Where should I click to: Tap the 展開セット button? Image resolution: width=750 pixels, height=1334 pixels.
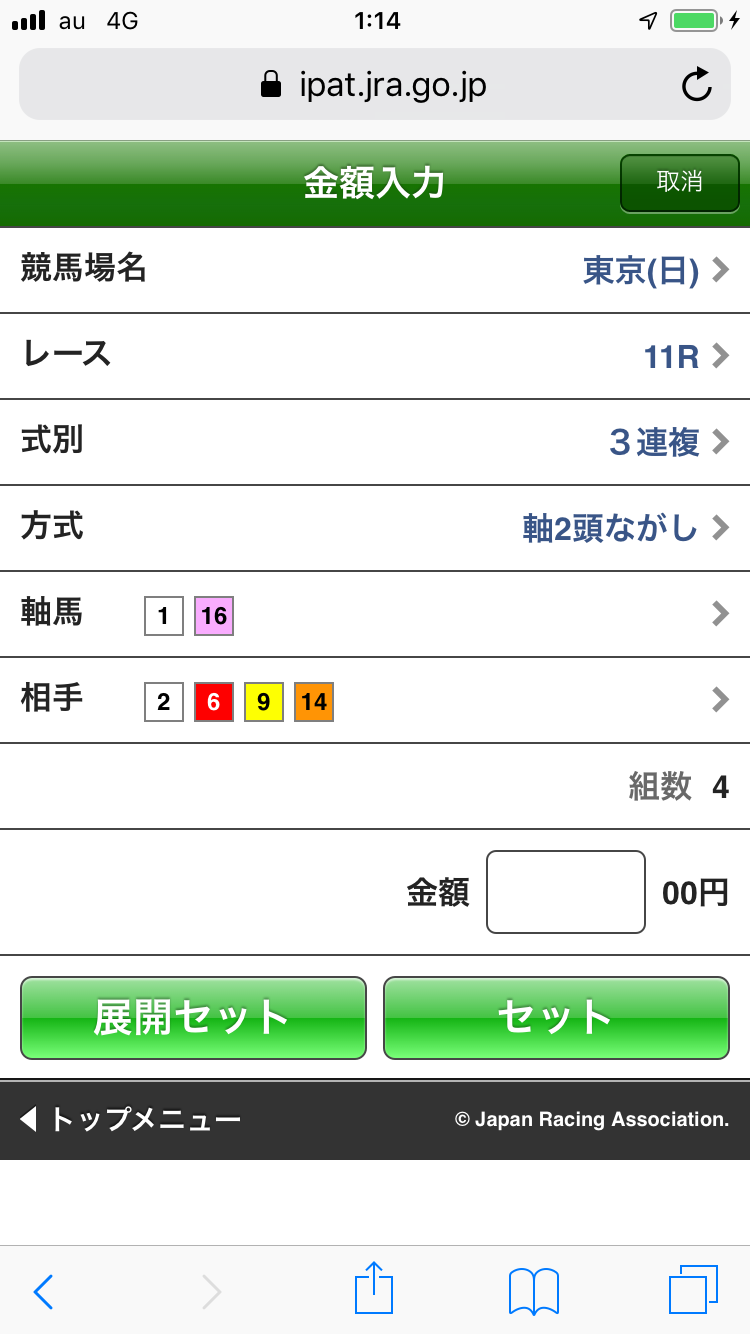[193, 1018]
